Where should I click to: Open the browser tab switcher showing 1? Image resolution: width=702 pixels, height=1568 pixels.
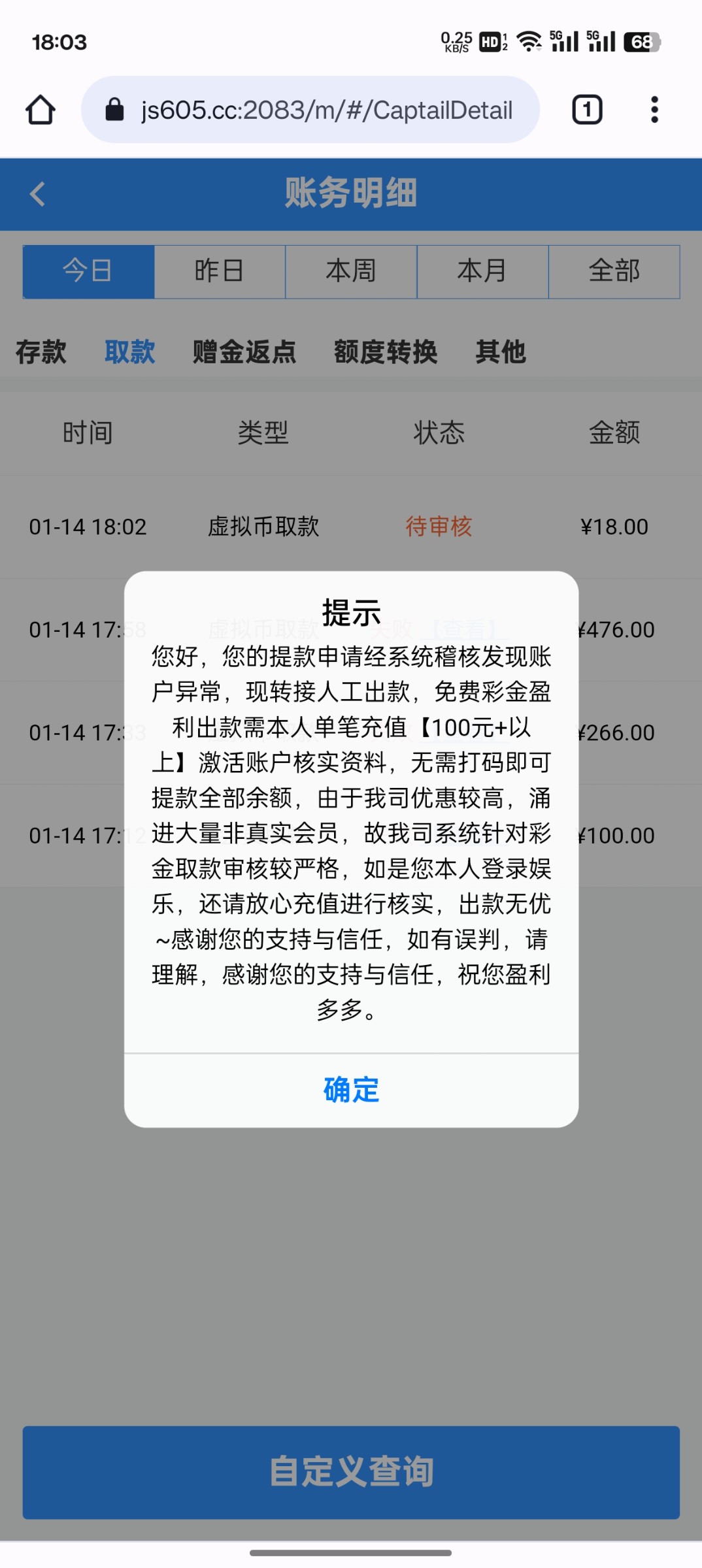(586, 110)
